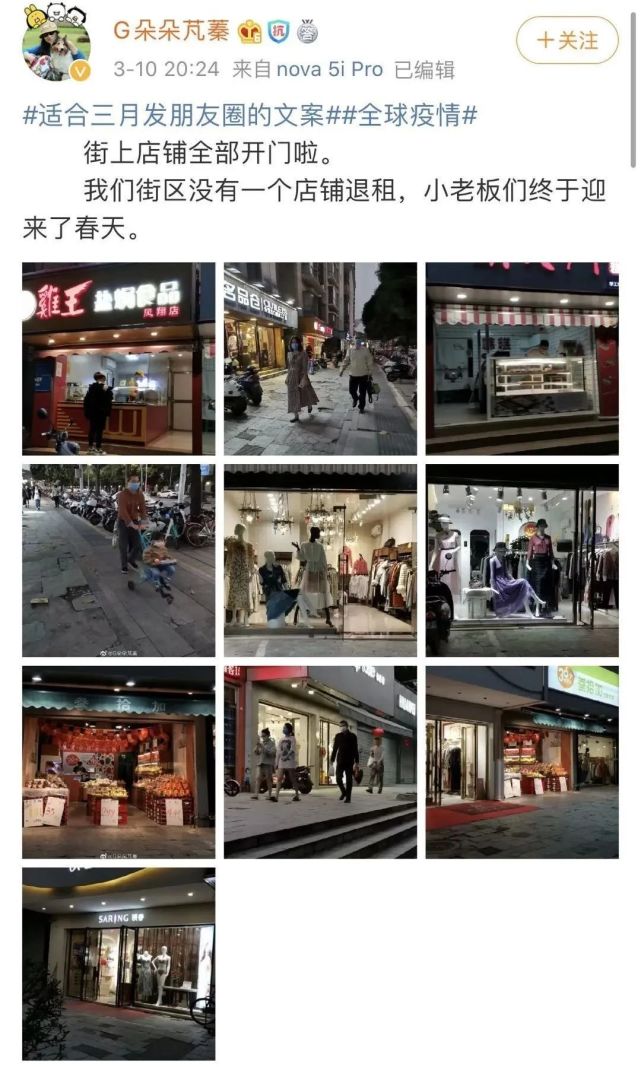Open photo of shop with striped awning
641x1067 pixels.
(x=522, y=359)
